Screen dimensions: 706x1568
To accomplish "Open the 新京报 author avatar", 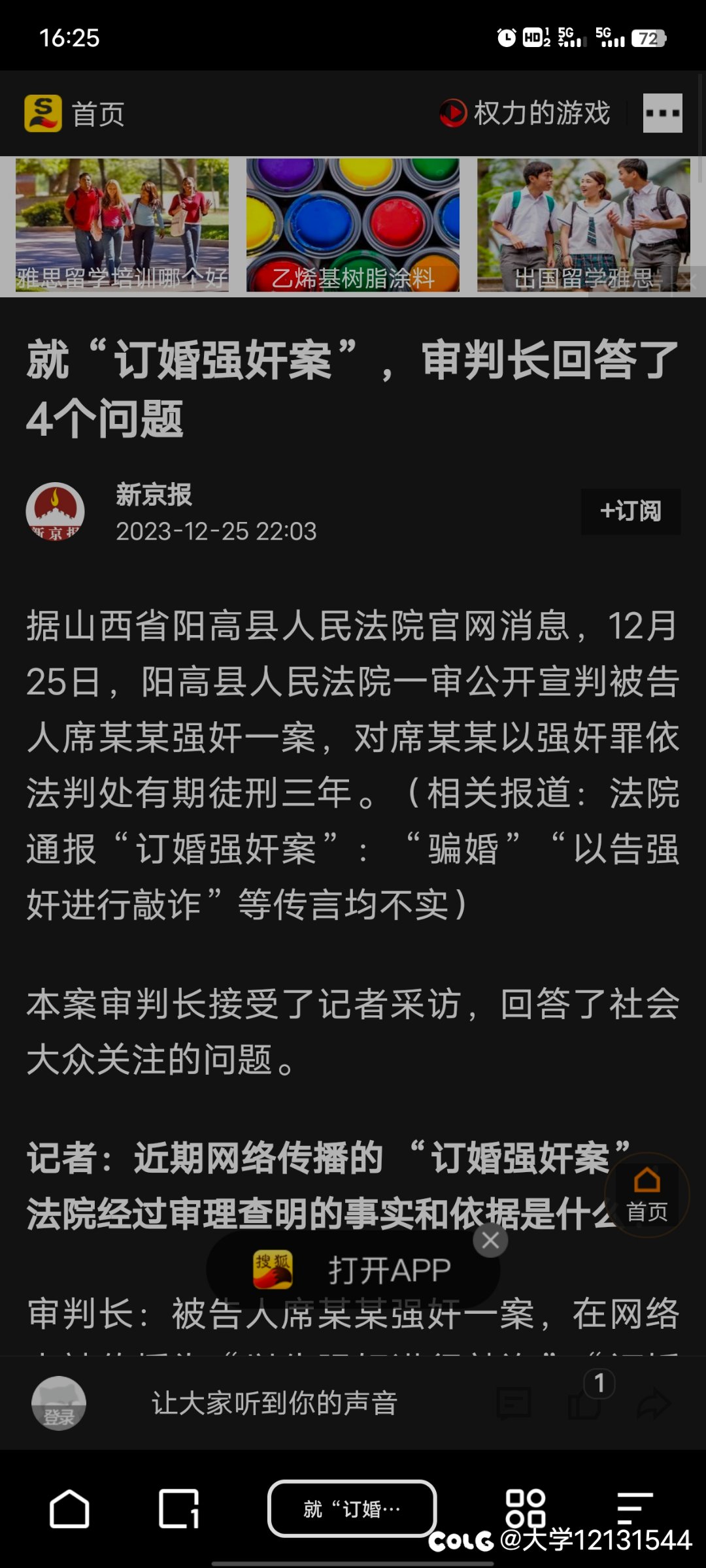I will 55,512.
